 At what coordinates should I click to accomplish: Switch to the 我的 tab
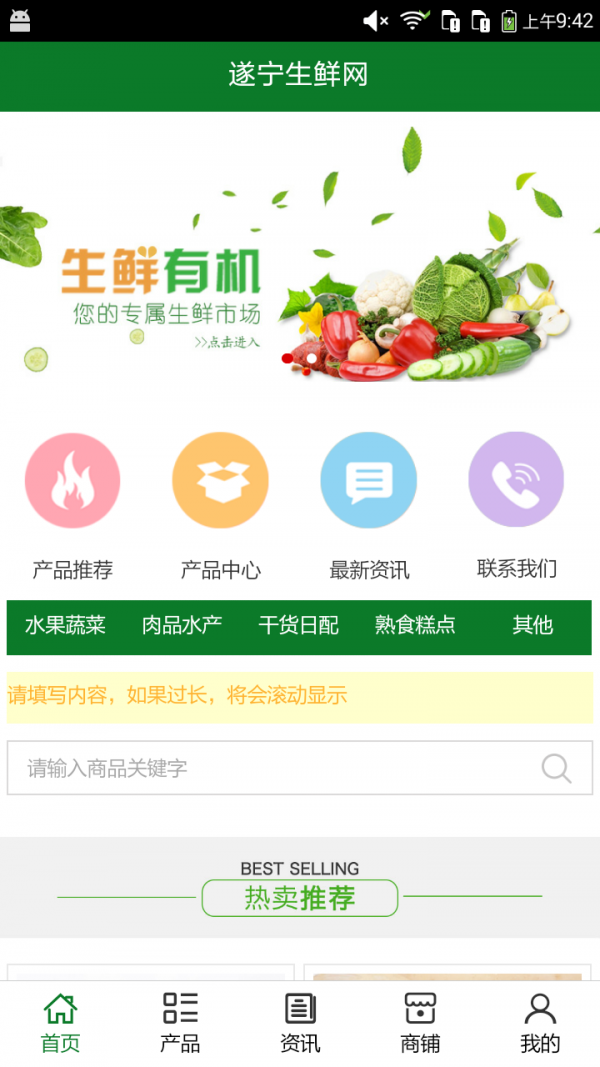pos(540,1023)
